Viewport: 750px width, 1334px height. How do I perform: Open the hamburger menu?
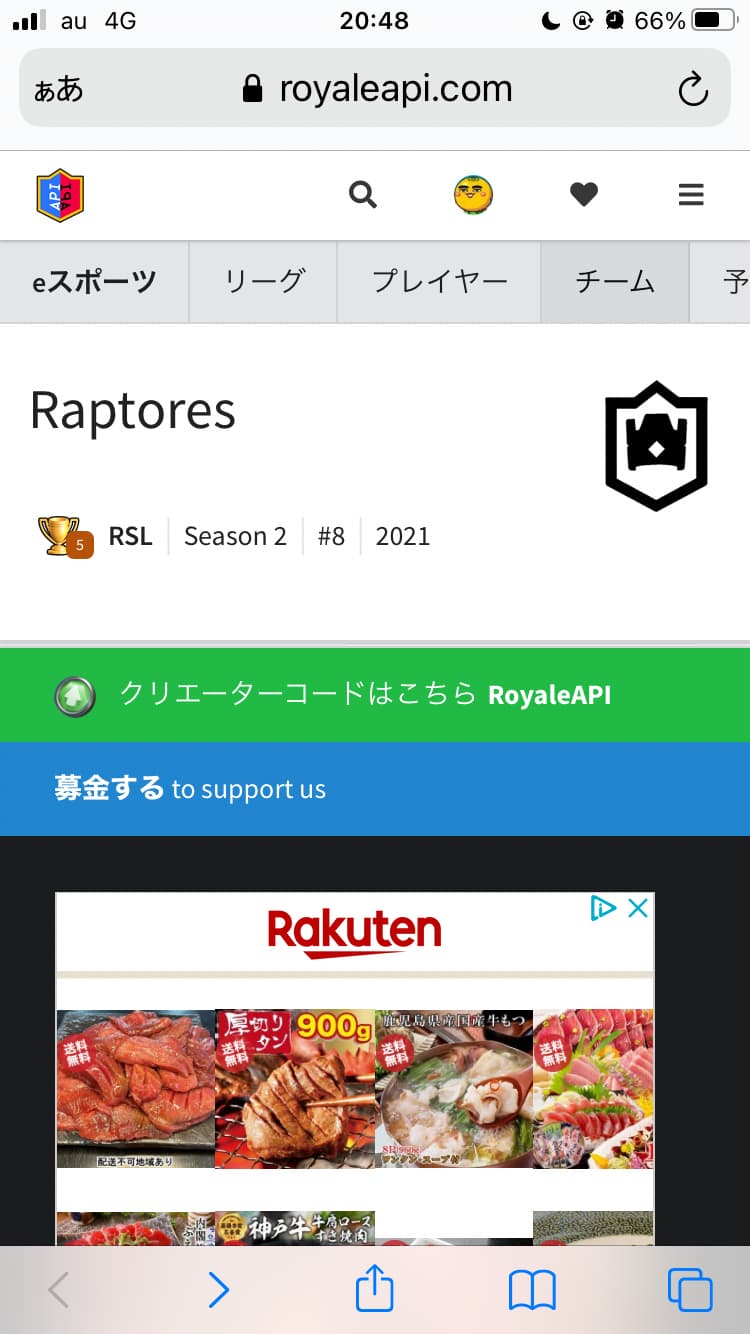pos(691,194)
